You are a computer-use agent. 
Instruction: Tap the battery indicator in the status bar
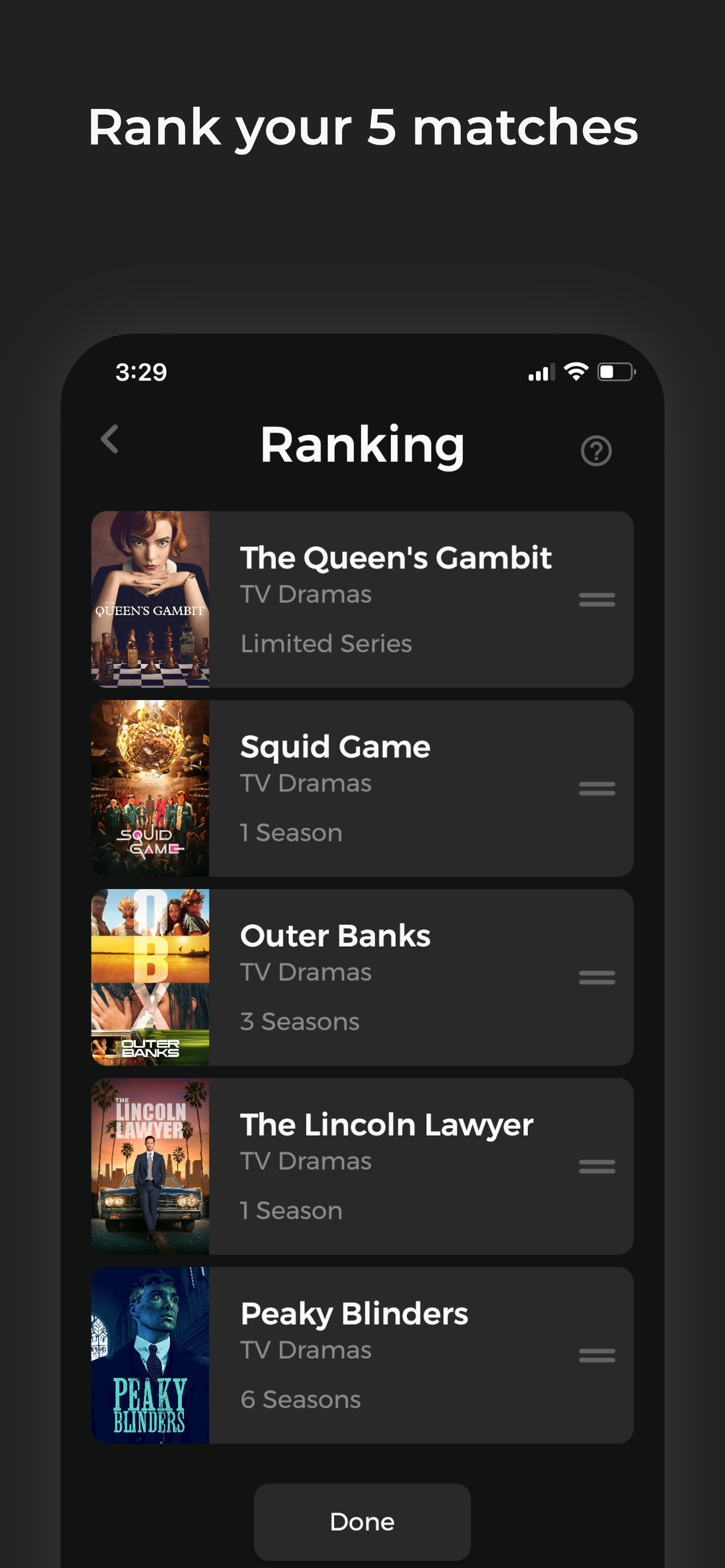click(616, 371)
